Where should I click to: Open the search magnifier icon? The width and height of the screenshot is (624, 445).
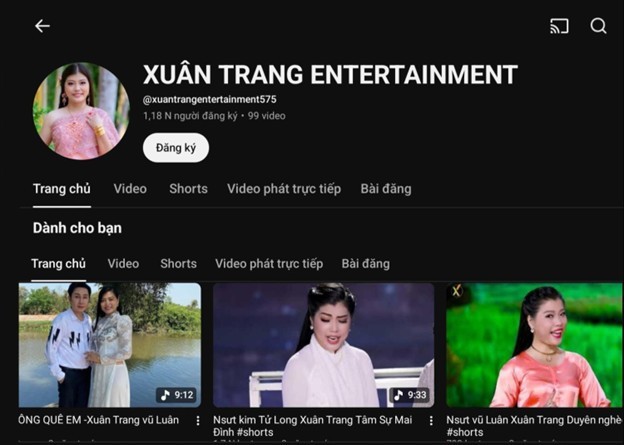pos(598,26)
